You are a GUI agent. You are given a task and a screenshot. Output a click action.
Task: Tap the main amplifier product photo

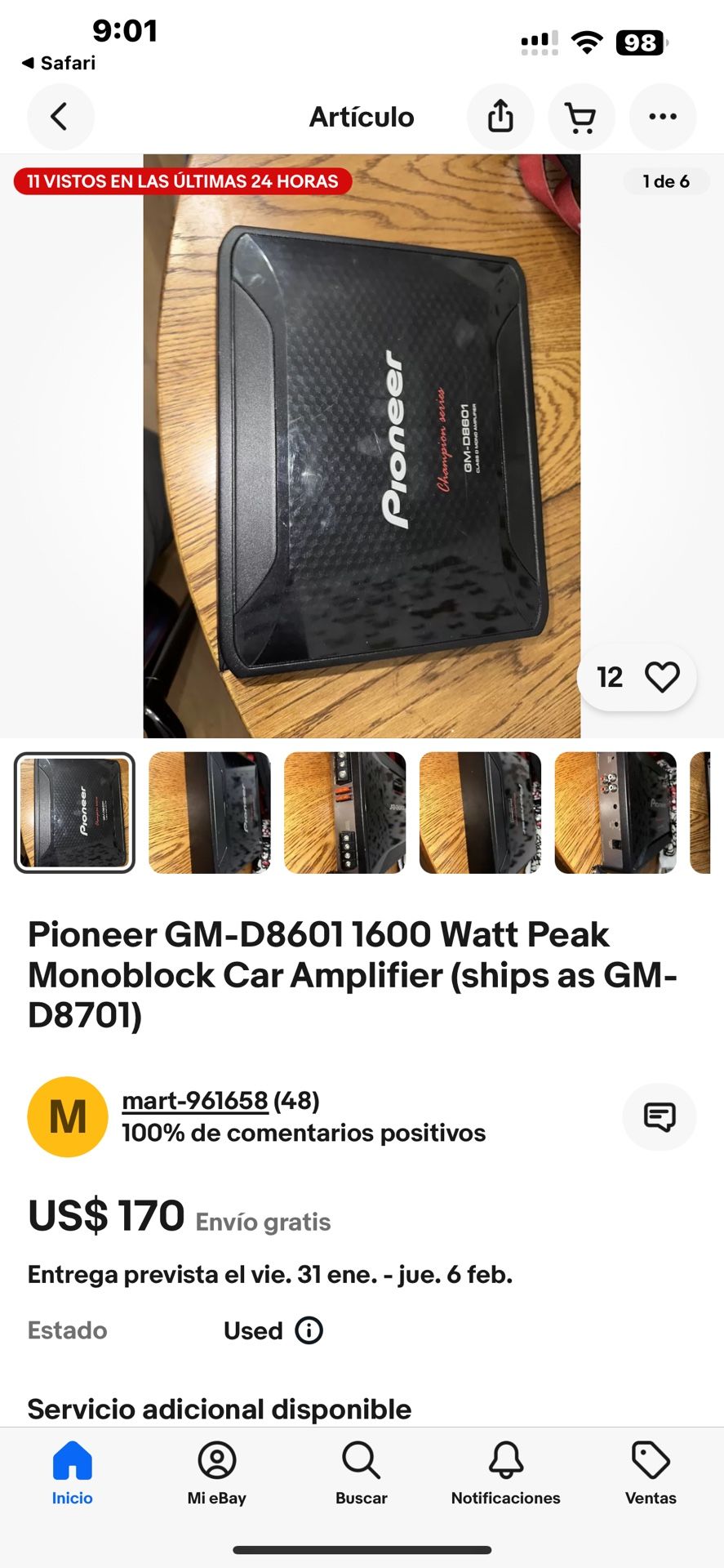[x=362, y=445]
